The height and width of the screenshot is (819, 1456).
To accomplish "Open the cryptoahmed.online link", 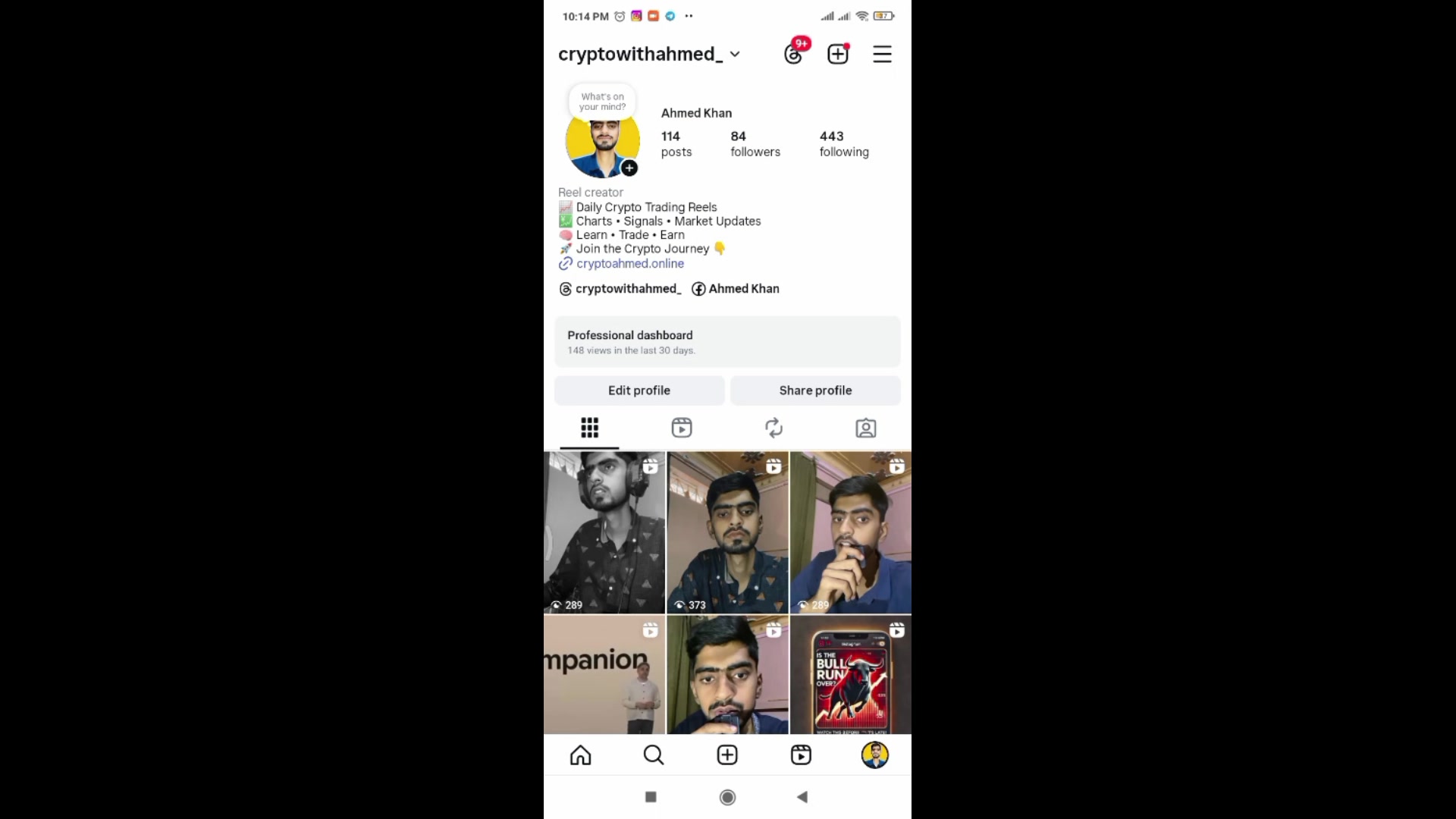I will (629, 263).
